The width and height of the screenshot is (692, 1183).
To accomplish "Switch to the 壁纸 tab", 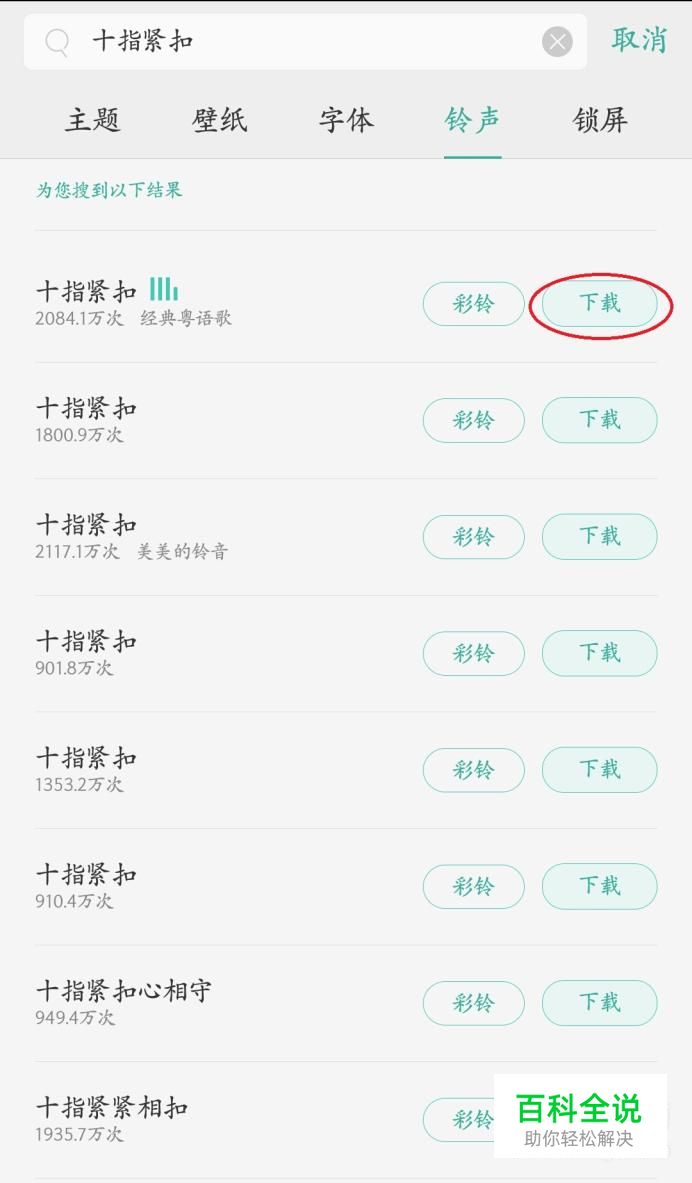I will [x=220, y=120].
